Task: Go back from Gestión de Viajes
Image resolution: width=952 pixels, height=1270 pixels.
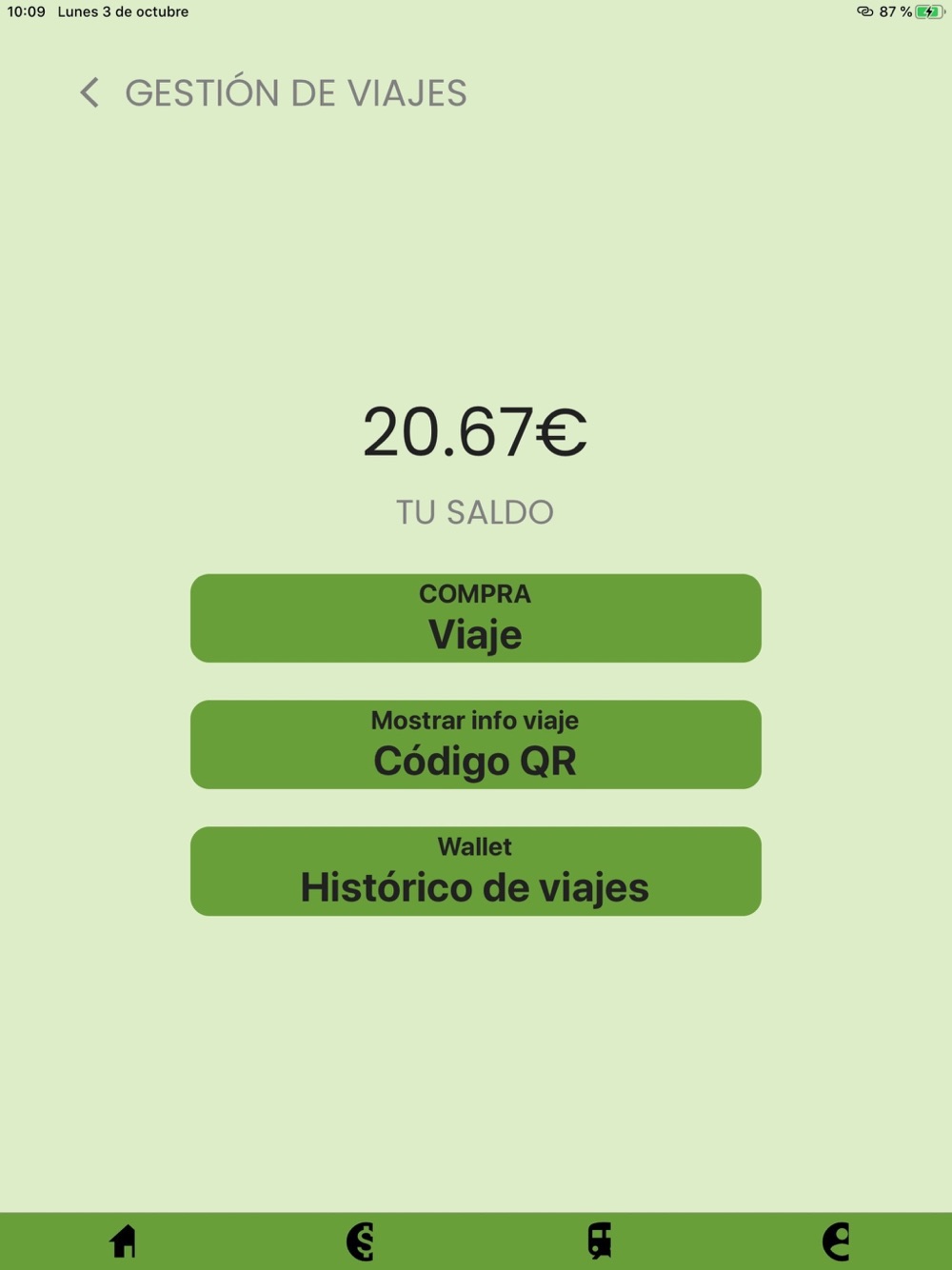Action: (89, 93)
